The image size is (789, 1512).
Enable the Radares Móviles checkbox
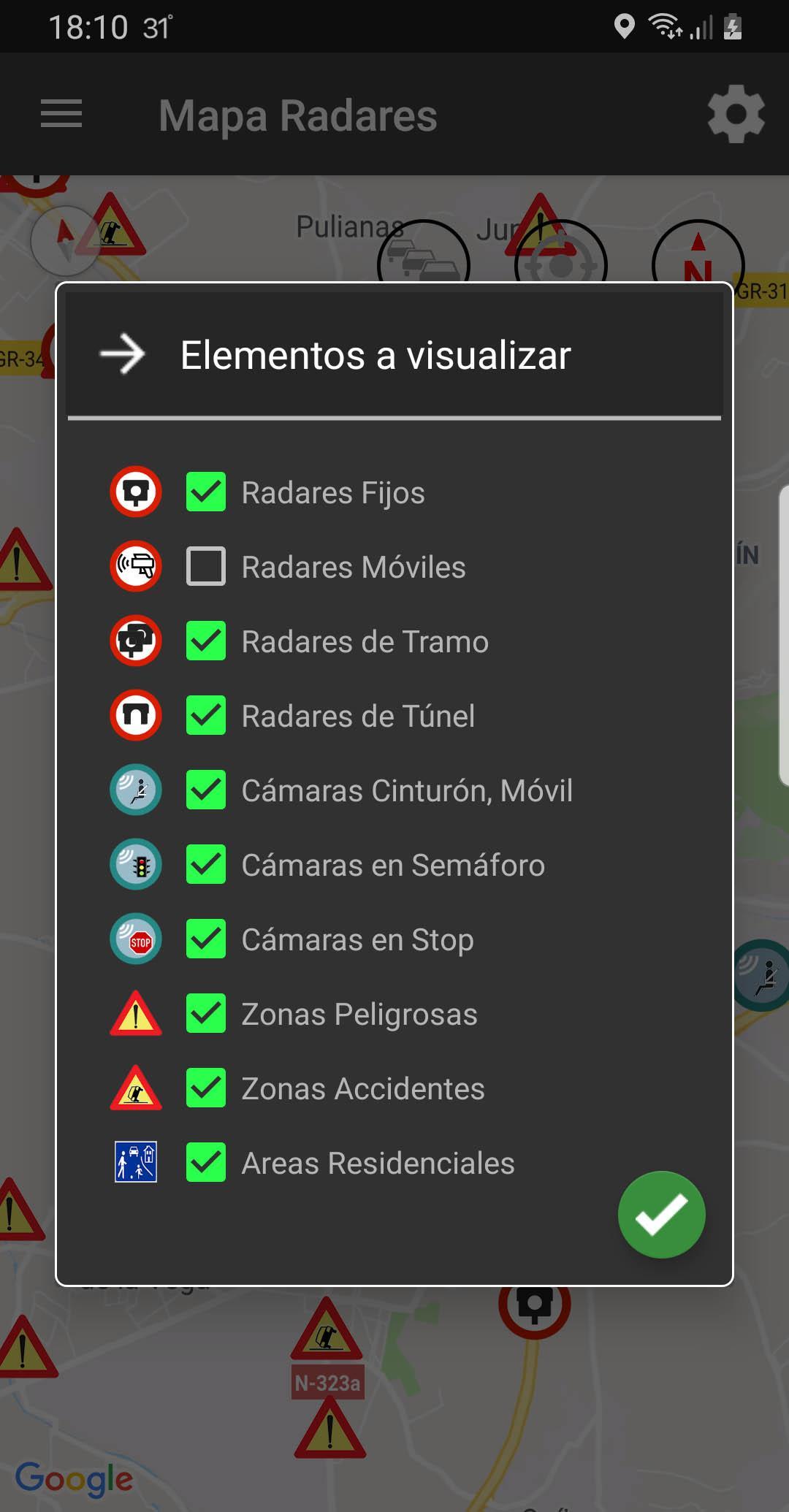click(206, 566)
